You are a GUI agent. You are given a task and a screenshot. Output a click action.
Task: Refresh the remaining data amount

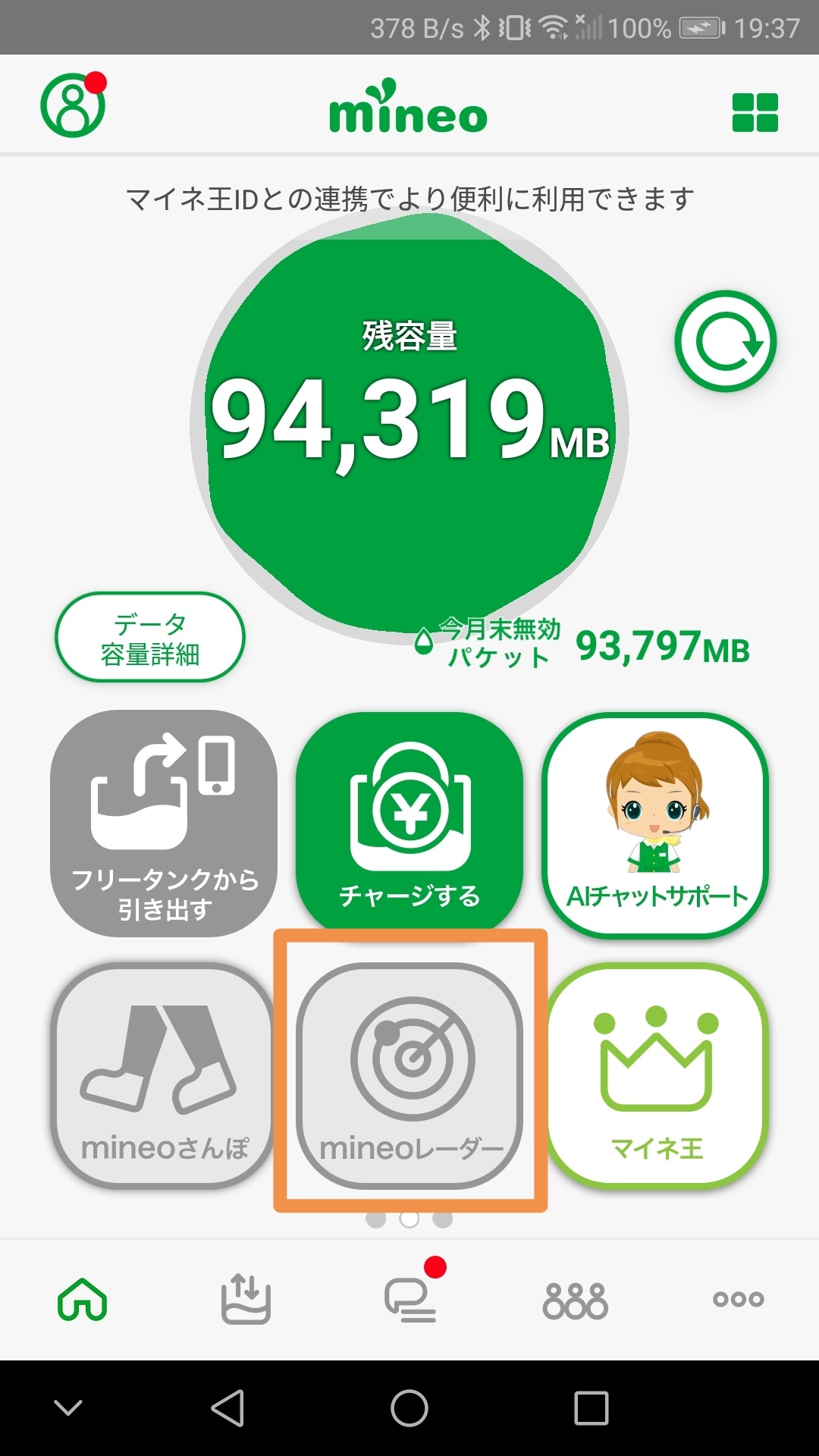point(725,341)
